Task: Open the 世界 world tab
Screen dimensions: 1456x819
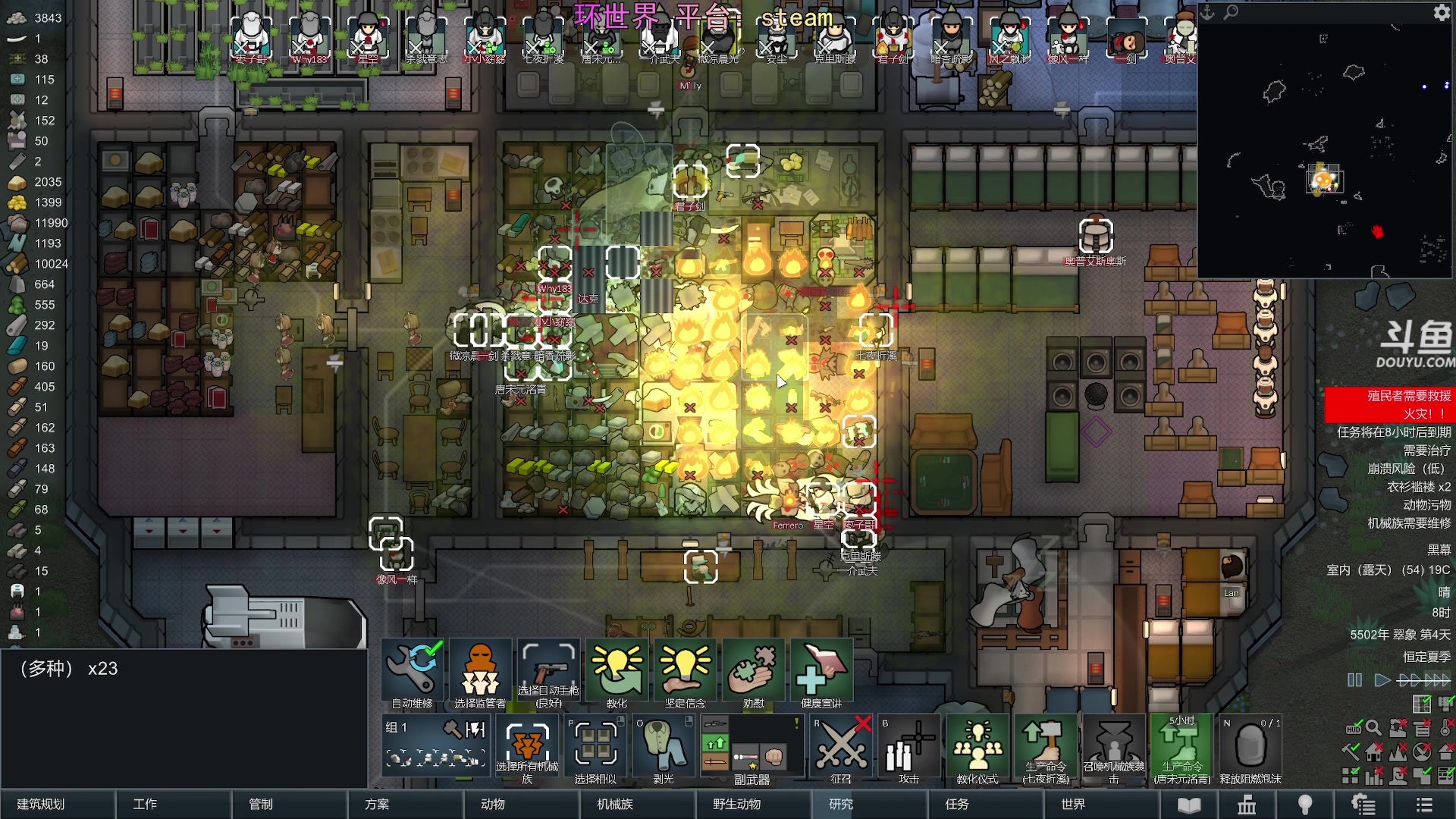Action: (1072, 804)
